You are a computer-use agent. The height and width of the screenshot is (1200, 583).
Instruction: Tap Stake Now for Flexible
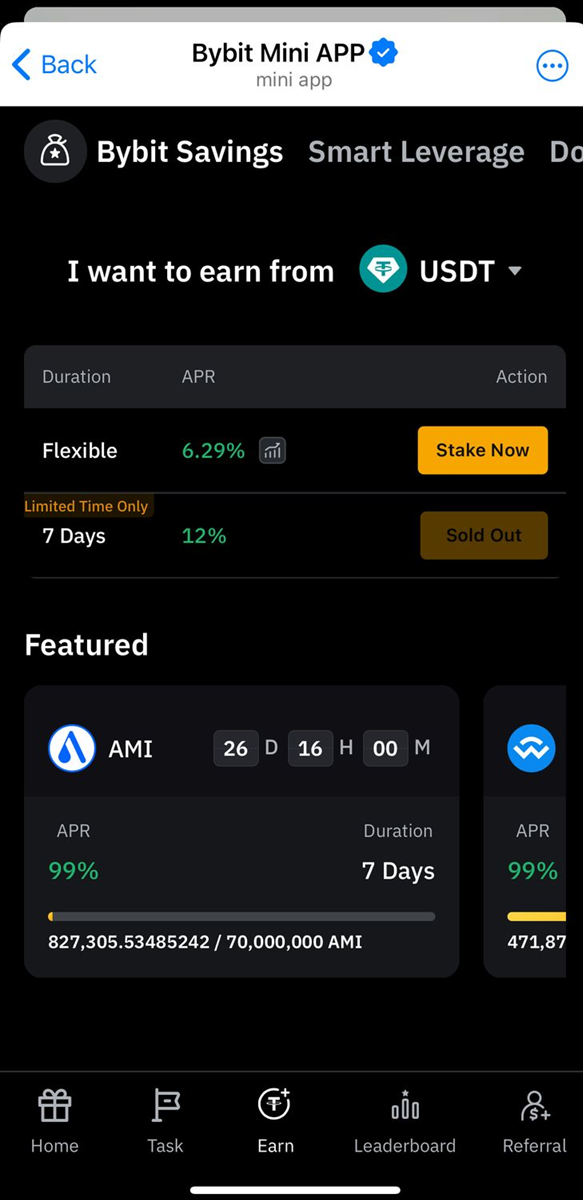pos(483,450)
